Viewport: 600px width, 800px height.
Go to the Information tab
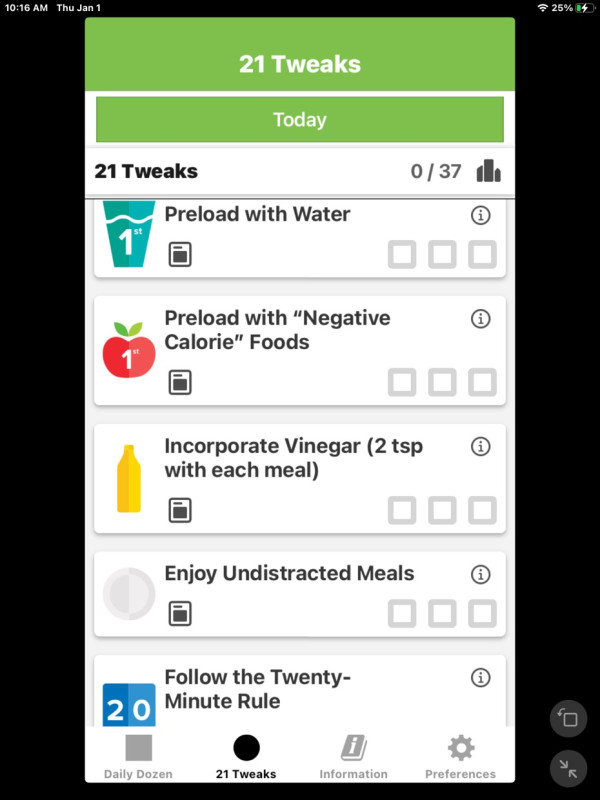point(353,757)
